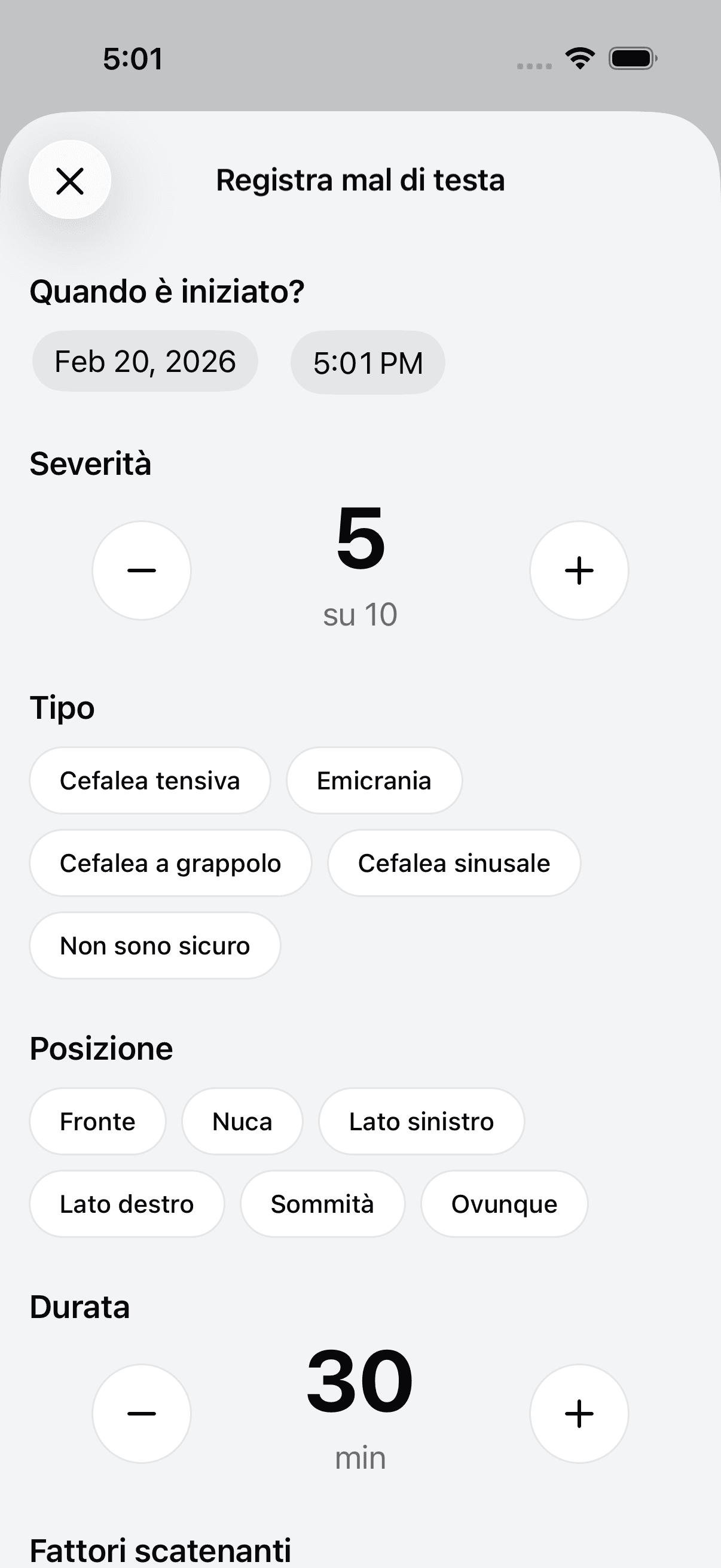Select Lato sinistro position
This screenshot has width=721, height=1568.
(421, 1121)
